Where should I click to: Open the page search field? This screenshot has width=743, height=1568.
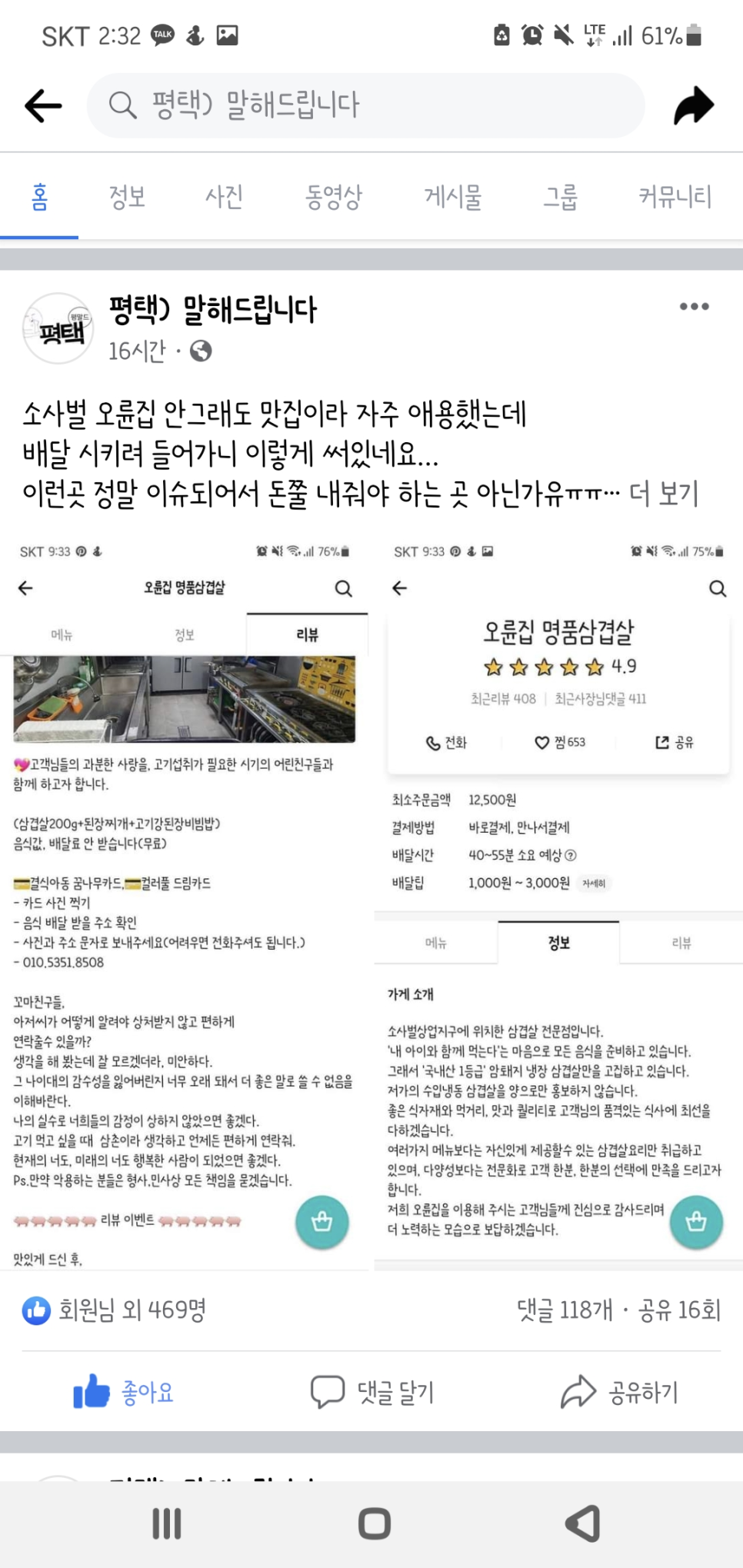click(x=365, y=105)
